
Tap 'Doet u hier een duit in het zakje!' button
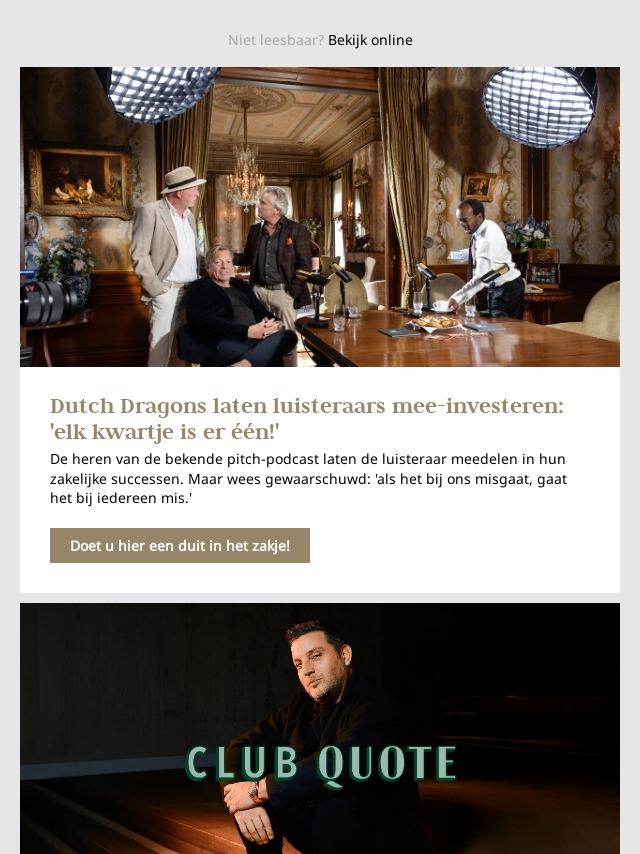180,546
